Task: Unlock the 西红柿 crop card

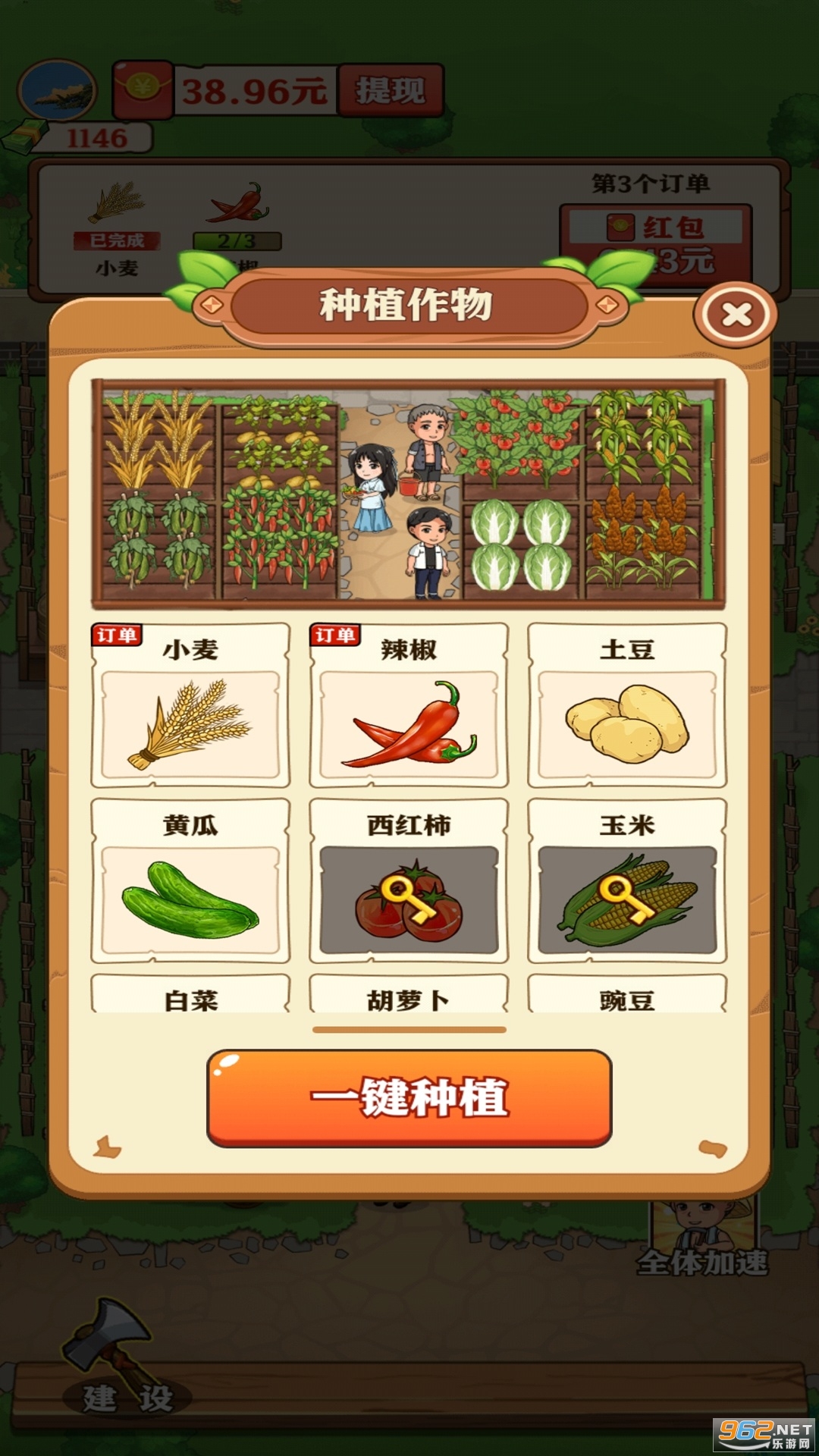Action: 409,881
